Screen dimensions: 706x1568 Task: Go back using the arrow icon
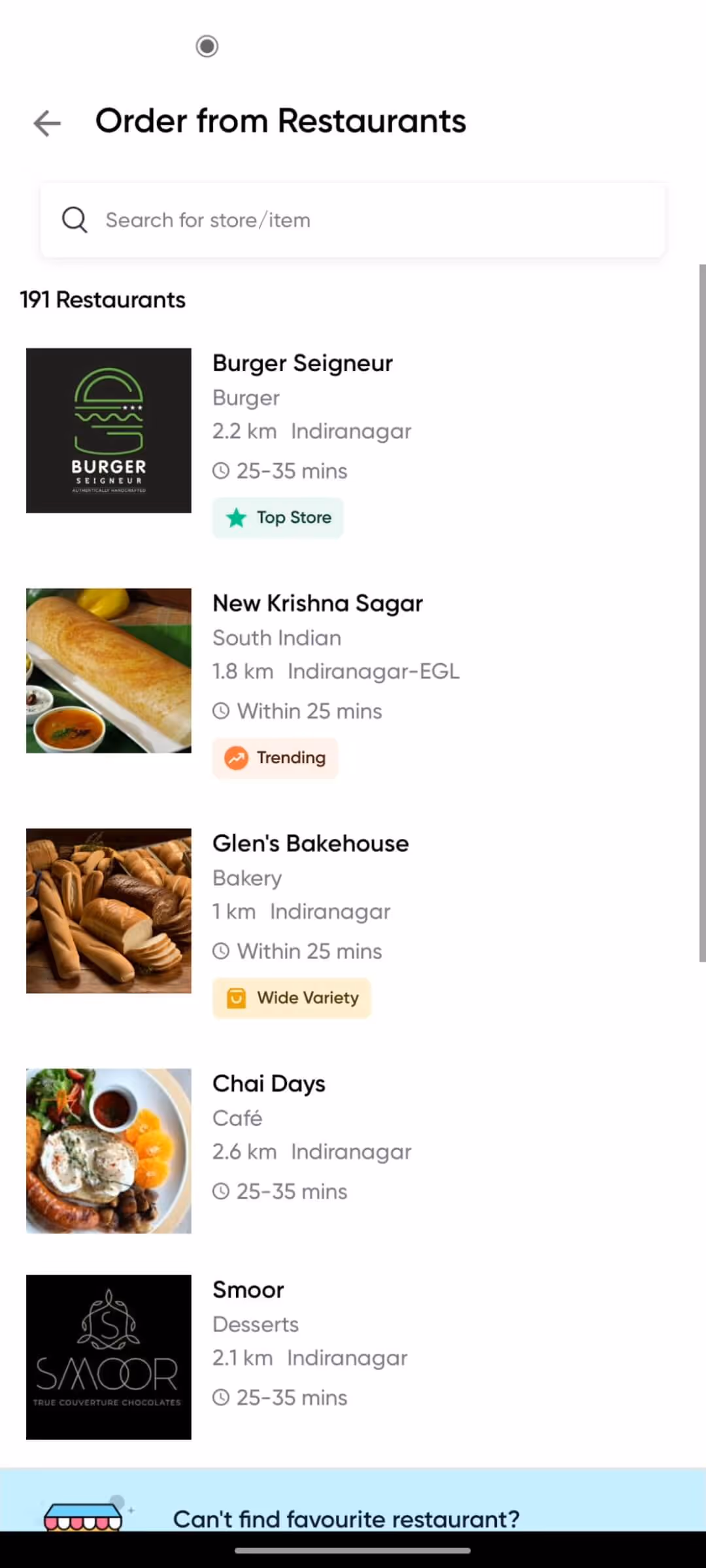[47, 123]
